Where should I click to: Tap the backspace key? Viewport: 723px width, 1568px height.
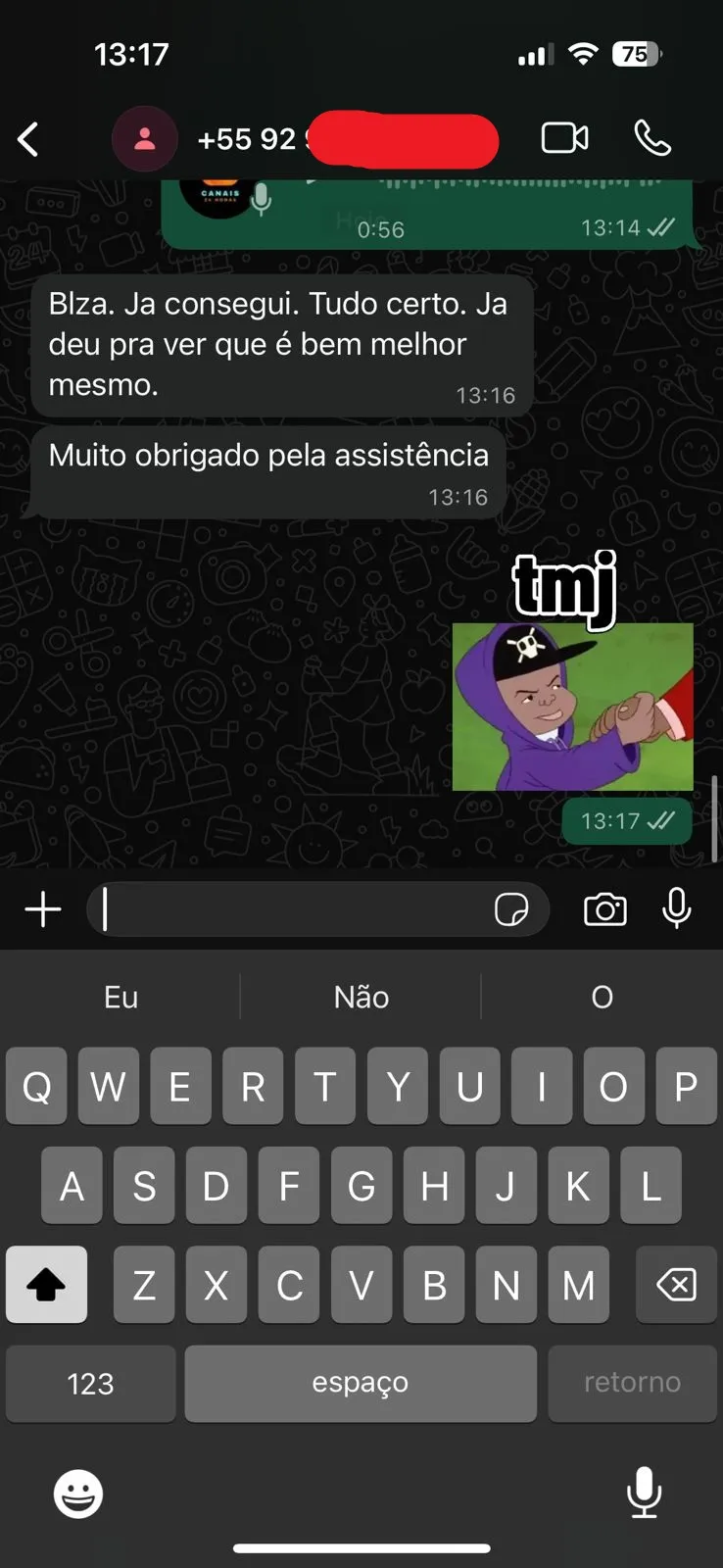click(x=676, y=1284)
